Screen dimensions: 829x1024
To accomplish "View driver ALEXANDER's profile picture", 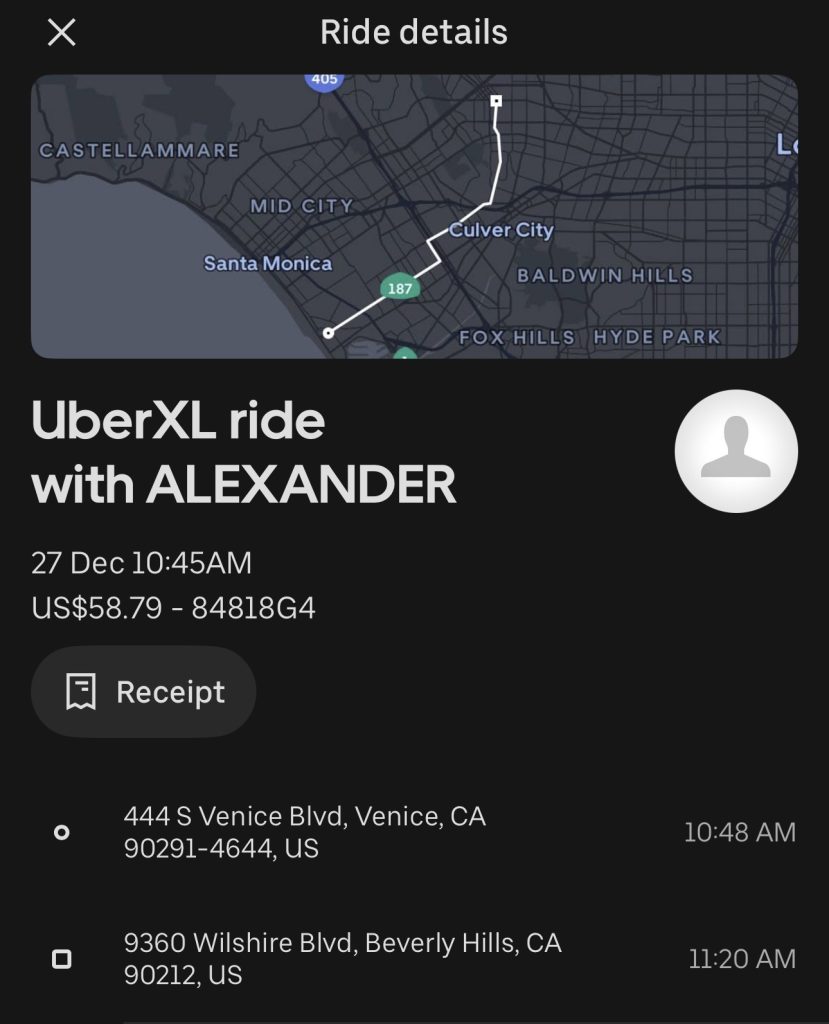I will point(736,452).
